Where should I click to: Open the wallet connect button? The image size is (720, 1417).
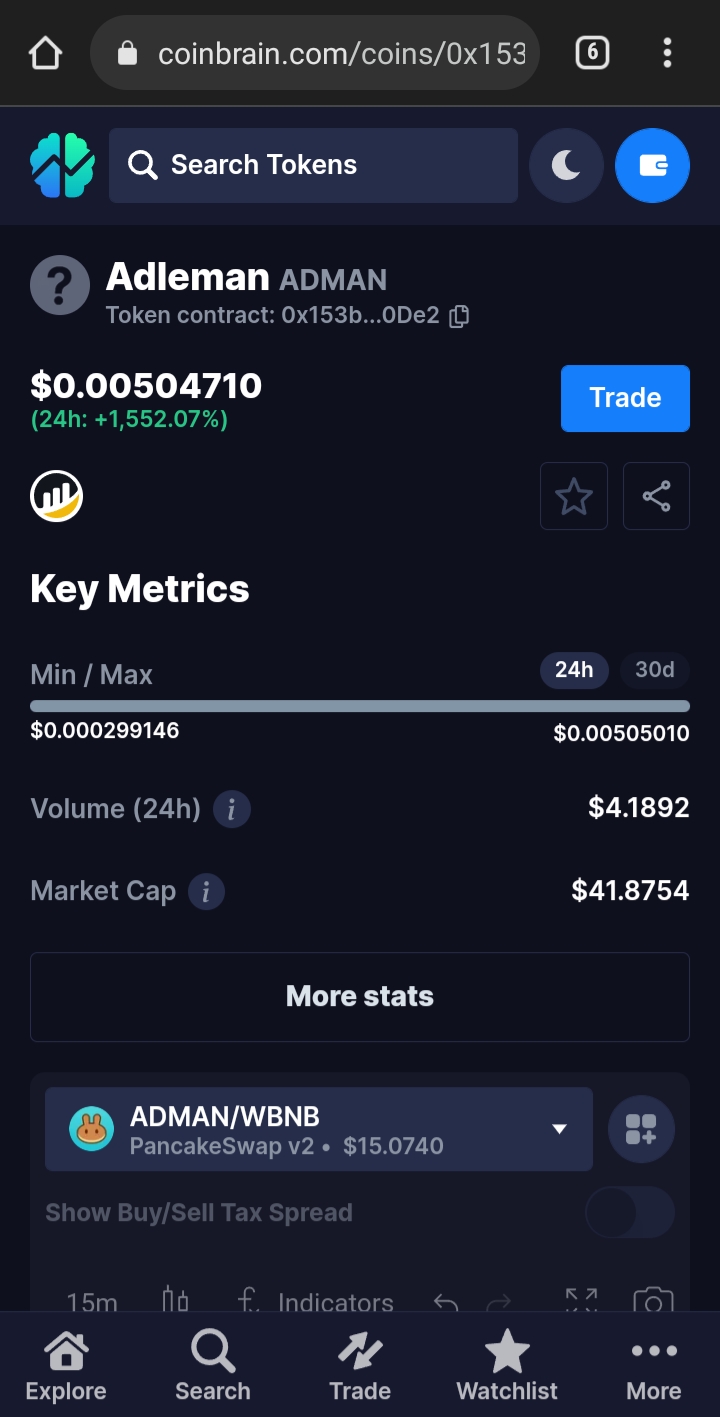[652, 165]
